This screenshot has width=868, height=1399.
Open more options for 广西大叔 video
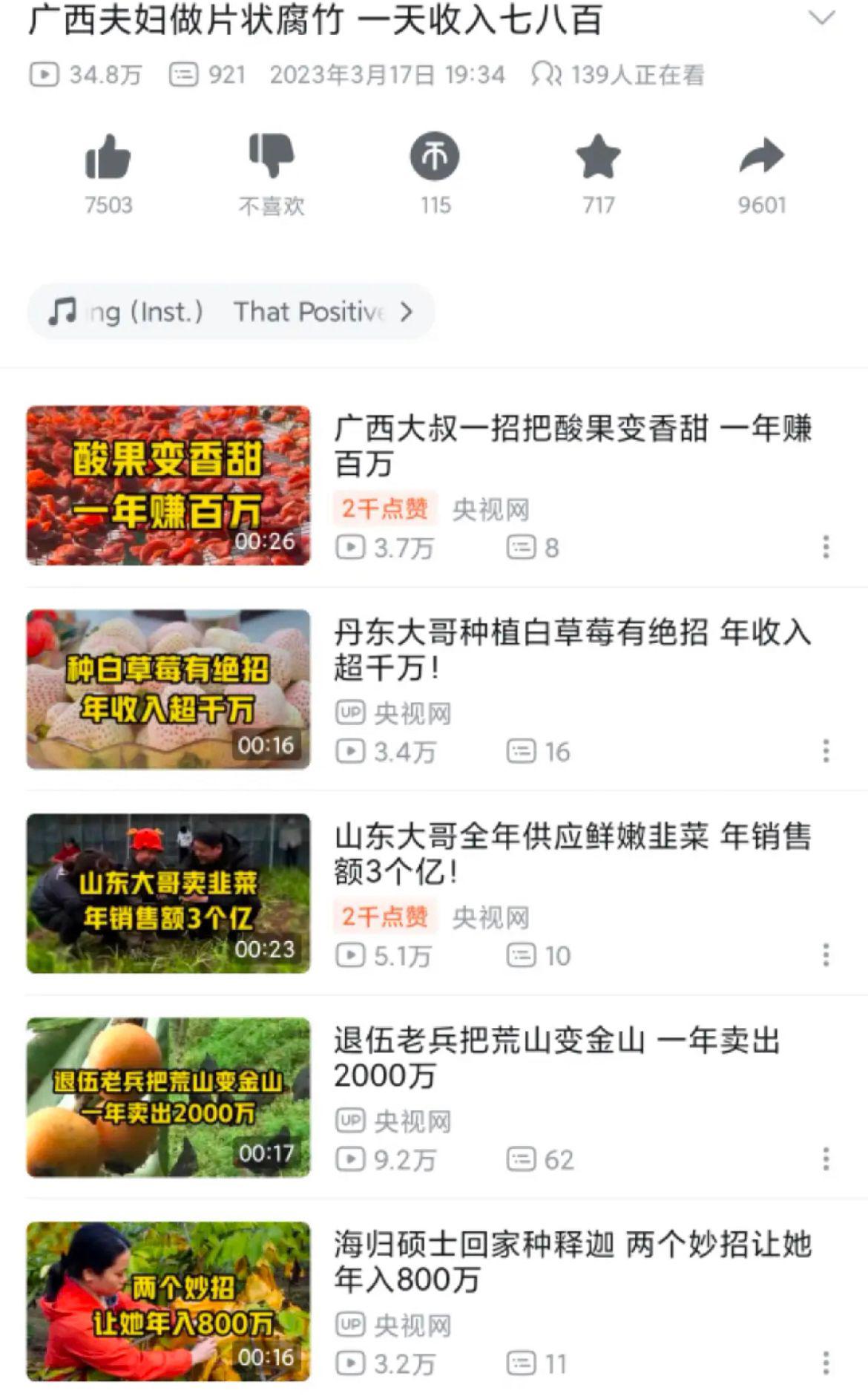pos(826,547)
